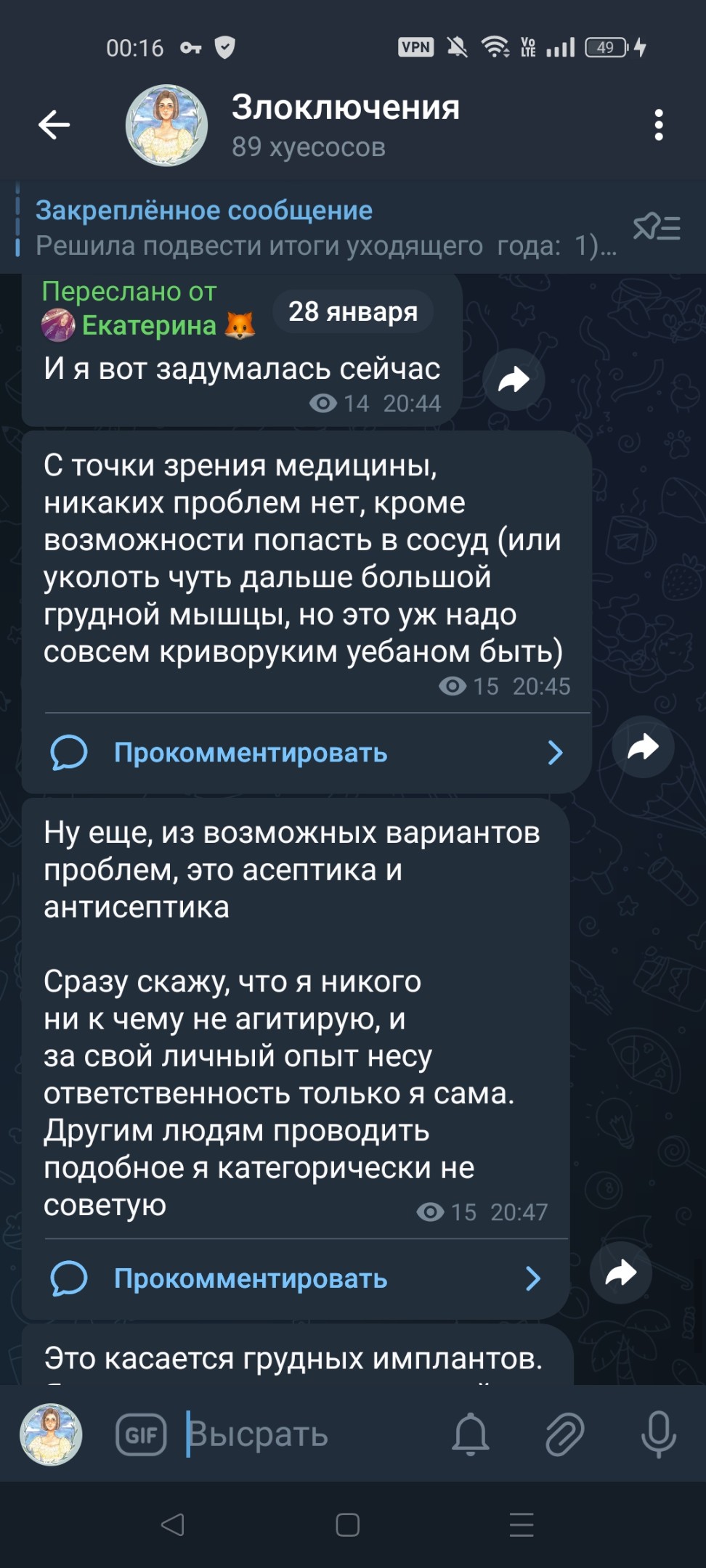Screen dimensions: 706x1568
Task: Open the three-dot overflow menu
Action: coord(659,125)
